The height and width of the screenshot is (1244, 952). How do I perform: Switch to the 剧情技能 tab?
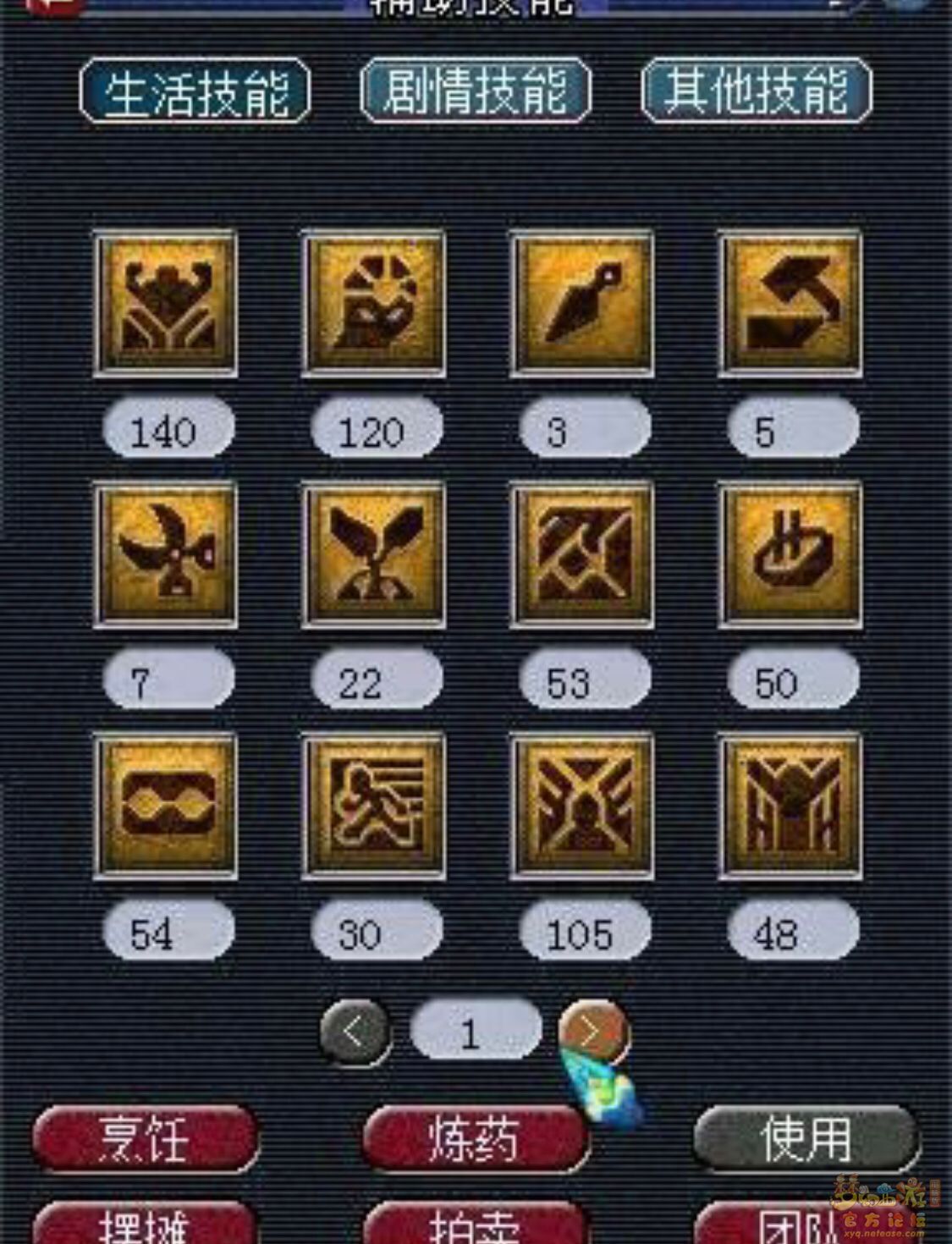click(x=475, y=91)
